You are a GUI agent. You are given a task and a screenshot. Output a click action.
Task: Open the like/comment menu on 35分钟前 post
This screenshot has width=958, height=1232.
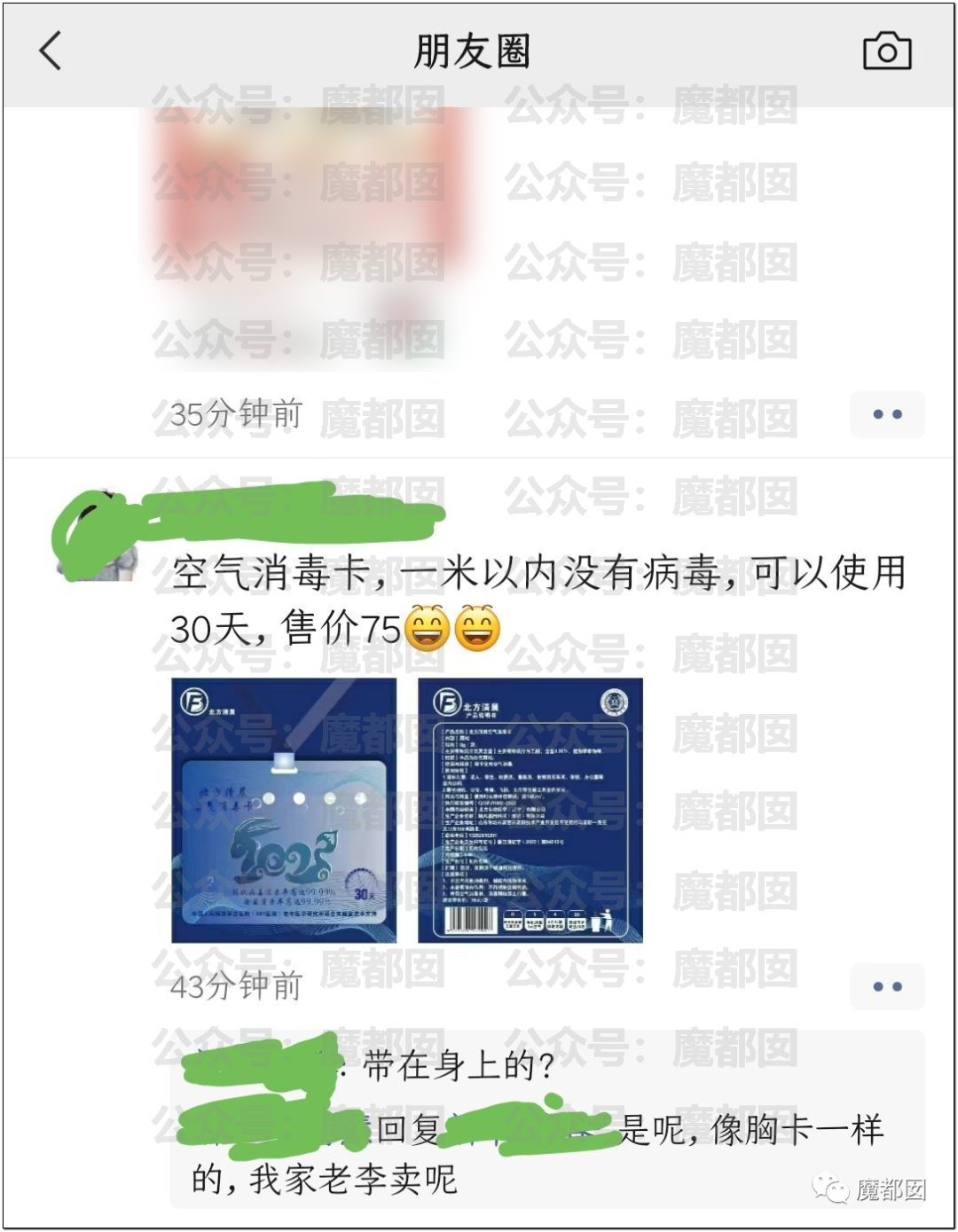coord(886,414)
